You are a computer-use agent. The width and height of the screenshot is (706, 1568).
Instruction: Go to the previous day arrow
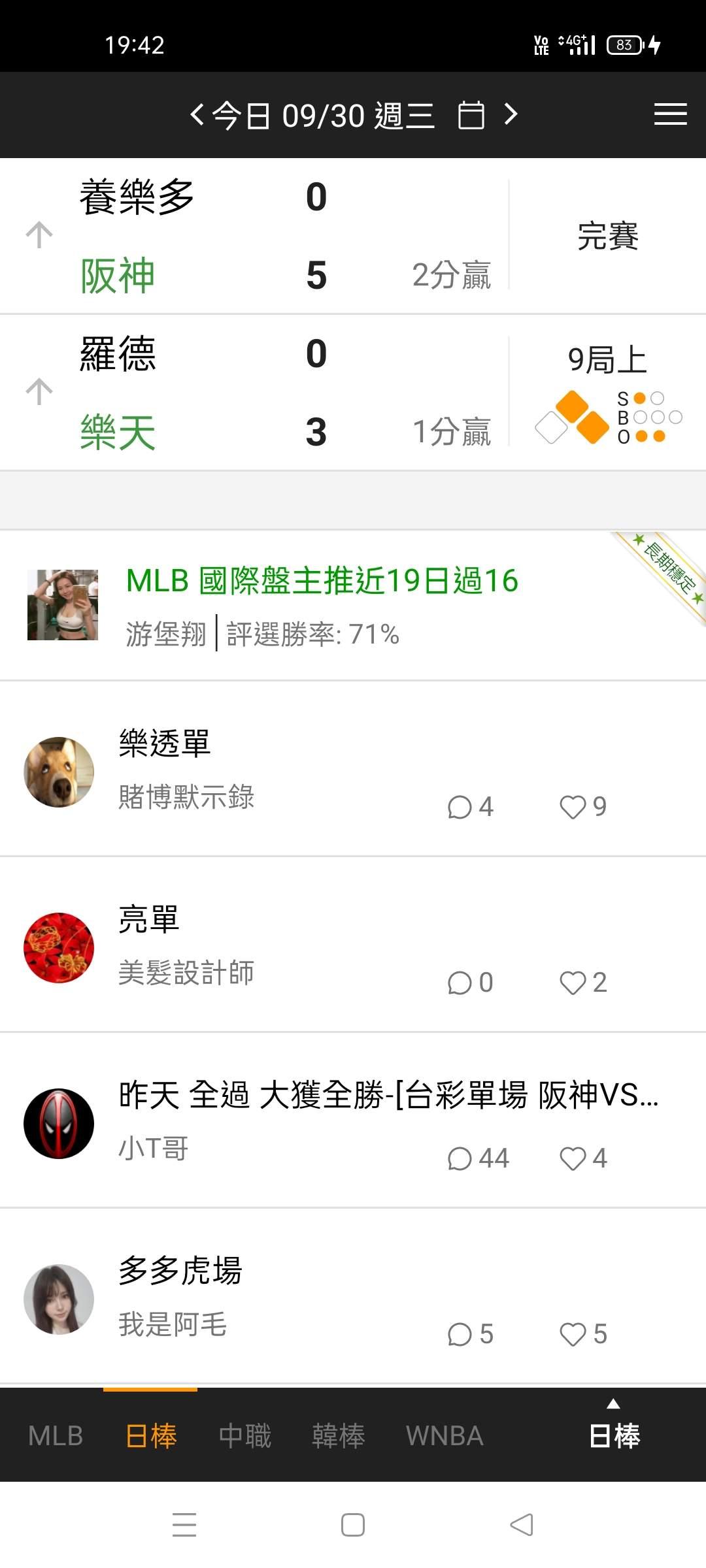click(197, 115)
